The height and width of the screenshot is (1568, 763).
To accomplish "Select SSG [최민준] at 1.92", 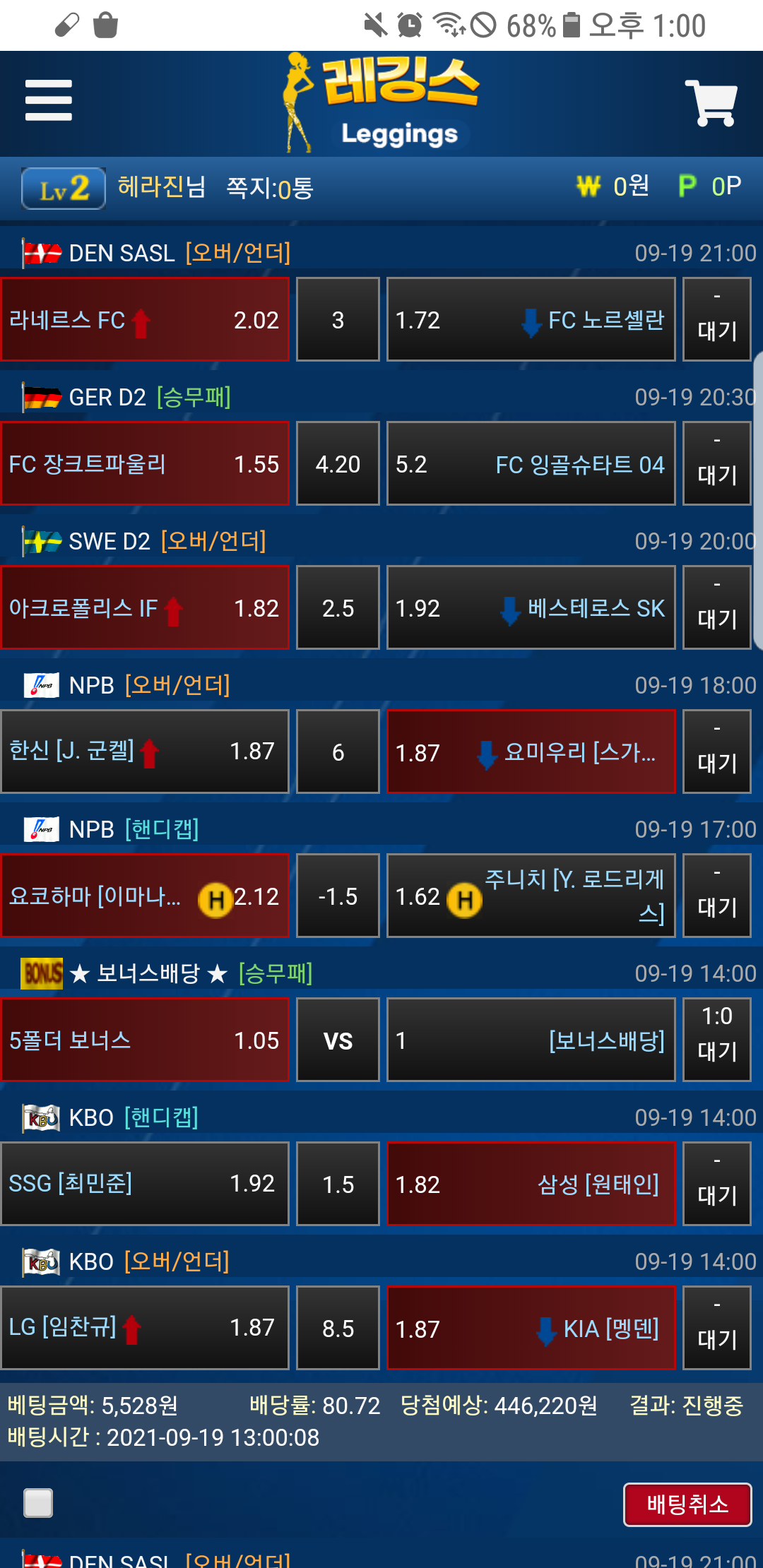I will pyautogui.click(x=145, y=1184).
